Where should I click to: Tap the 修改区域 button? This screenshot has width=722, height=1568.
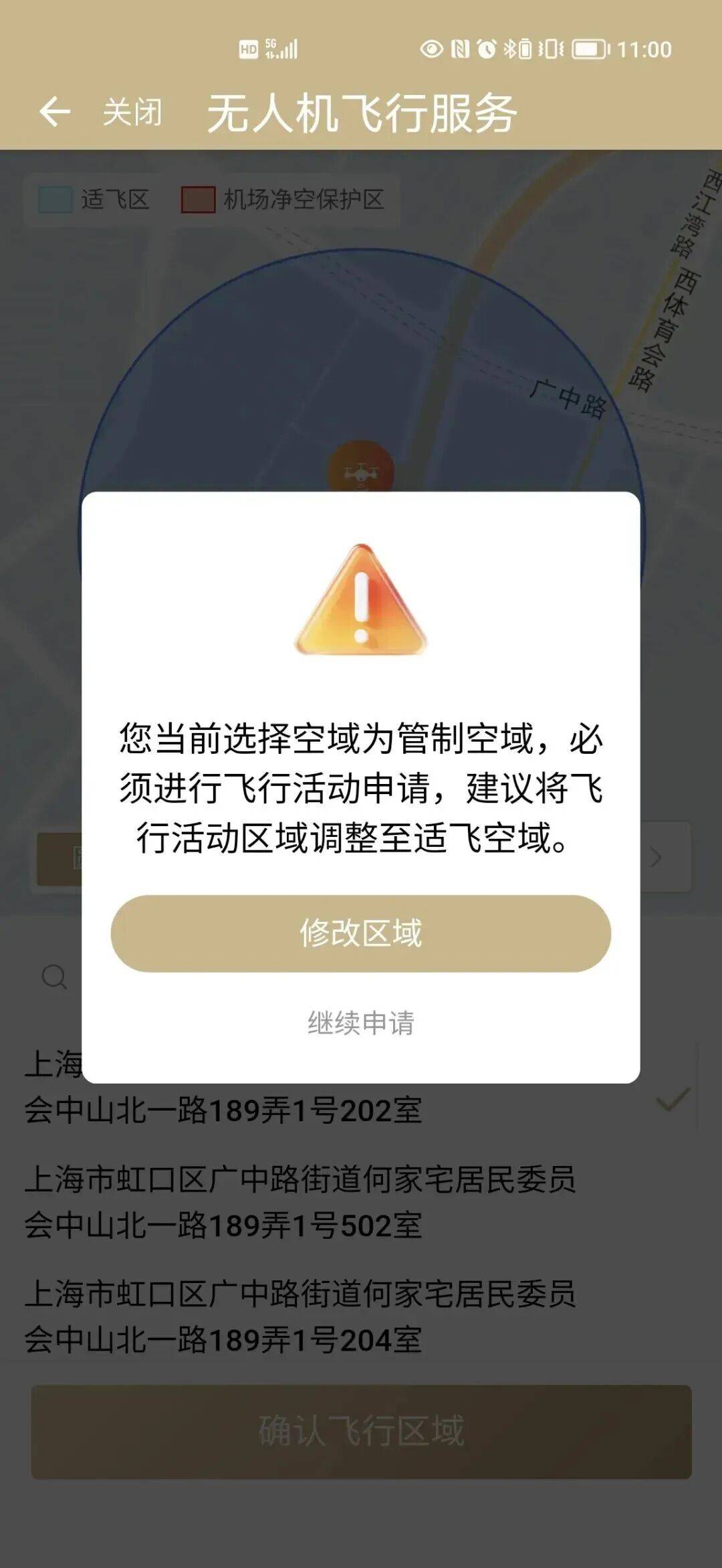tap(360, 933)
